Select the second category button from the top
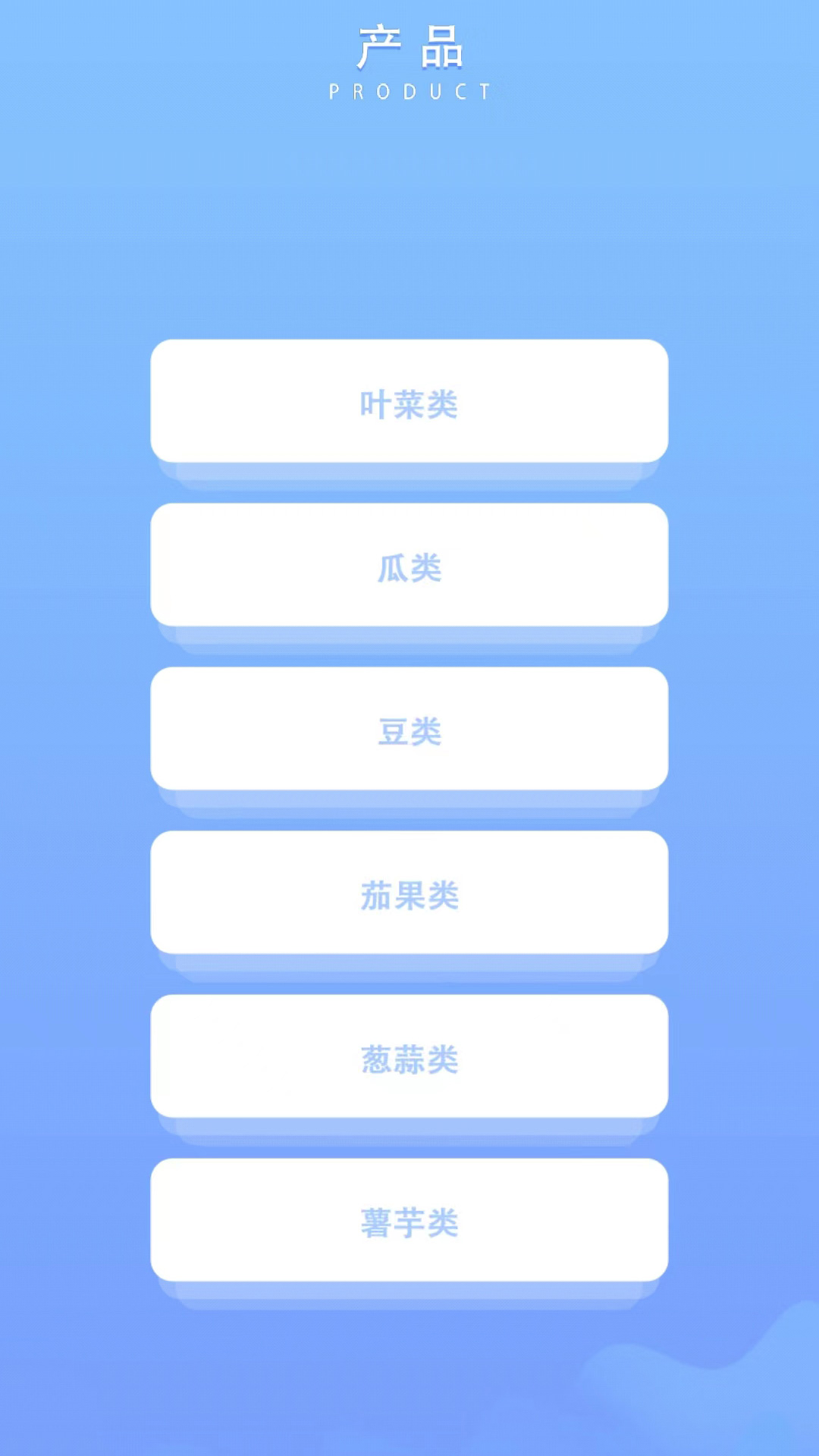The height and width of the screenshot is (1456, 819). click(x=409, y=566)
